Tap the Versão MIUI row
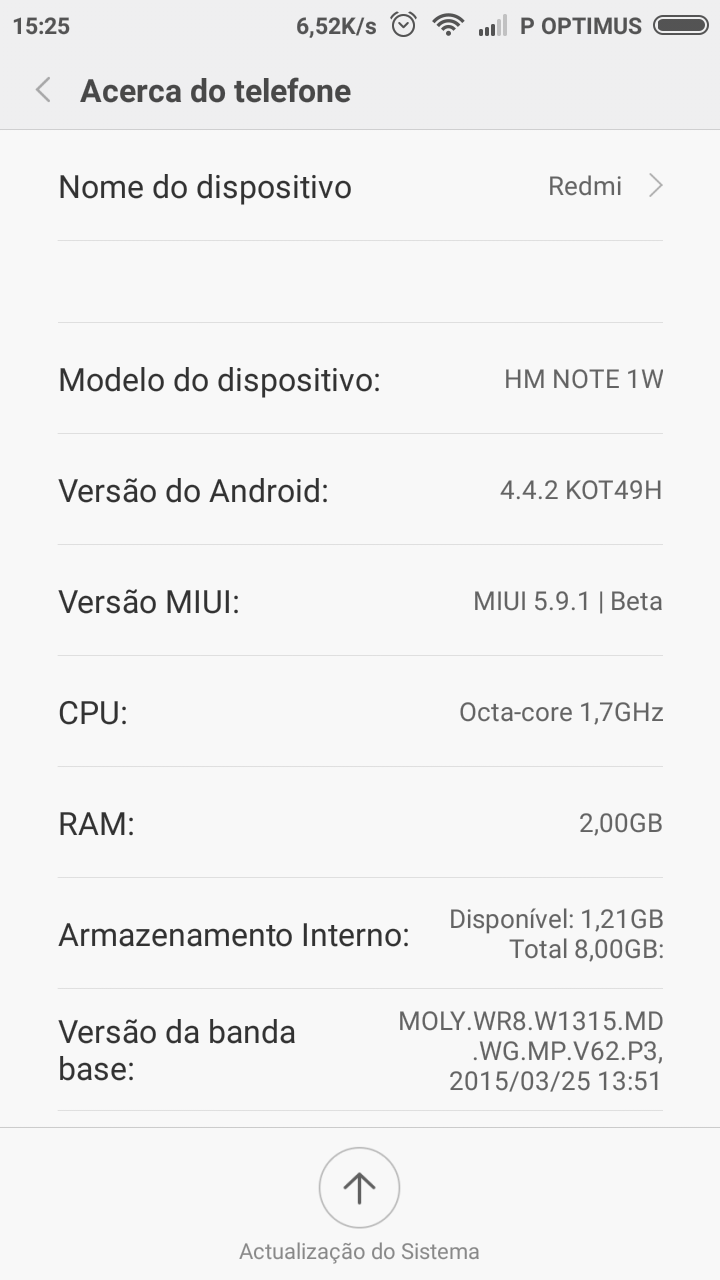 pyautogui.click(x=360, y=601)
